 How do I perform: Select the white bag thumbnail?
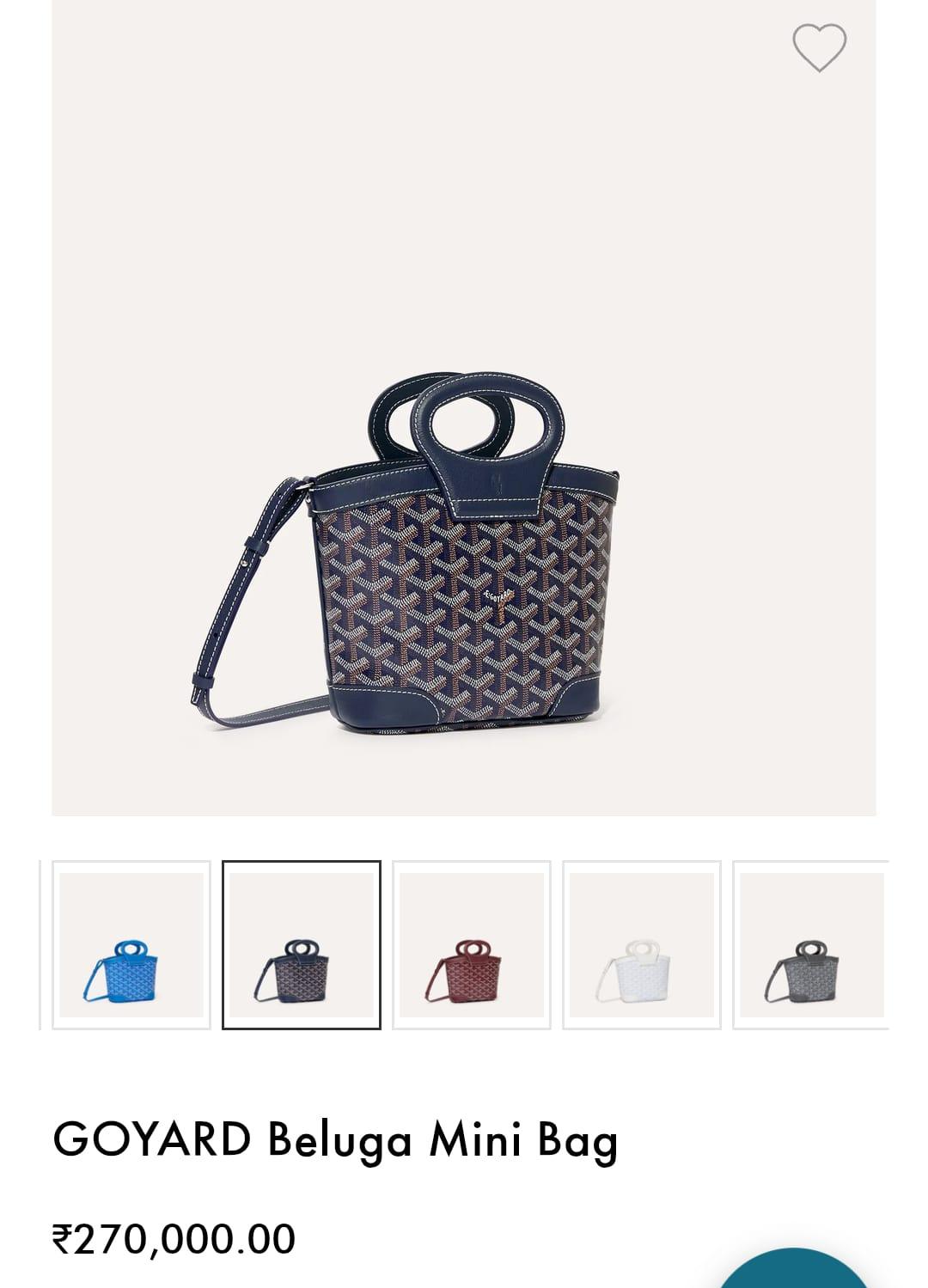click(x=641, y=945)
